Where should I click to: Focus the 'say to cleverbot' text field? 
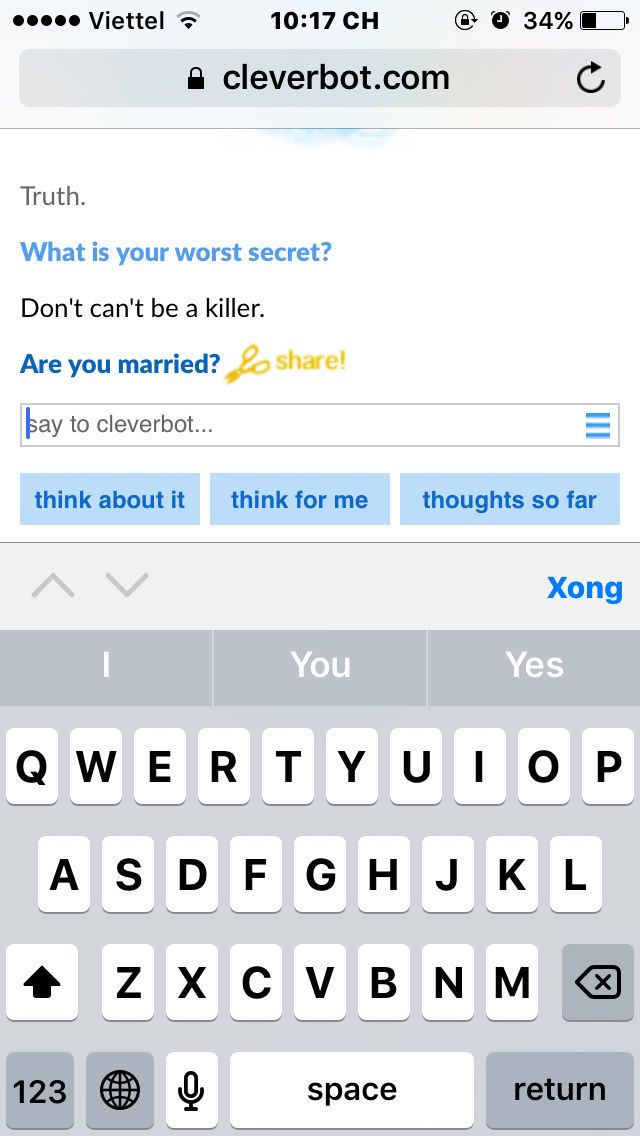coord(300,425)
